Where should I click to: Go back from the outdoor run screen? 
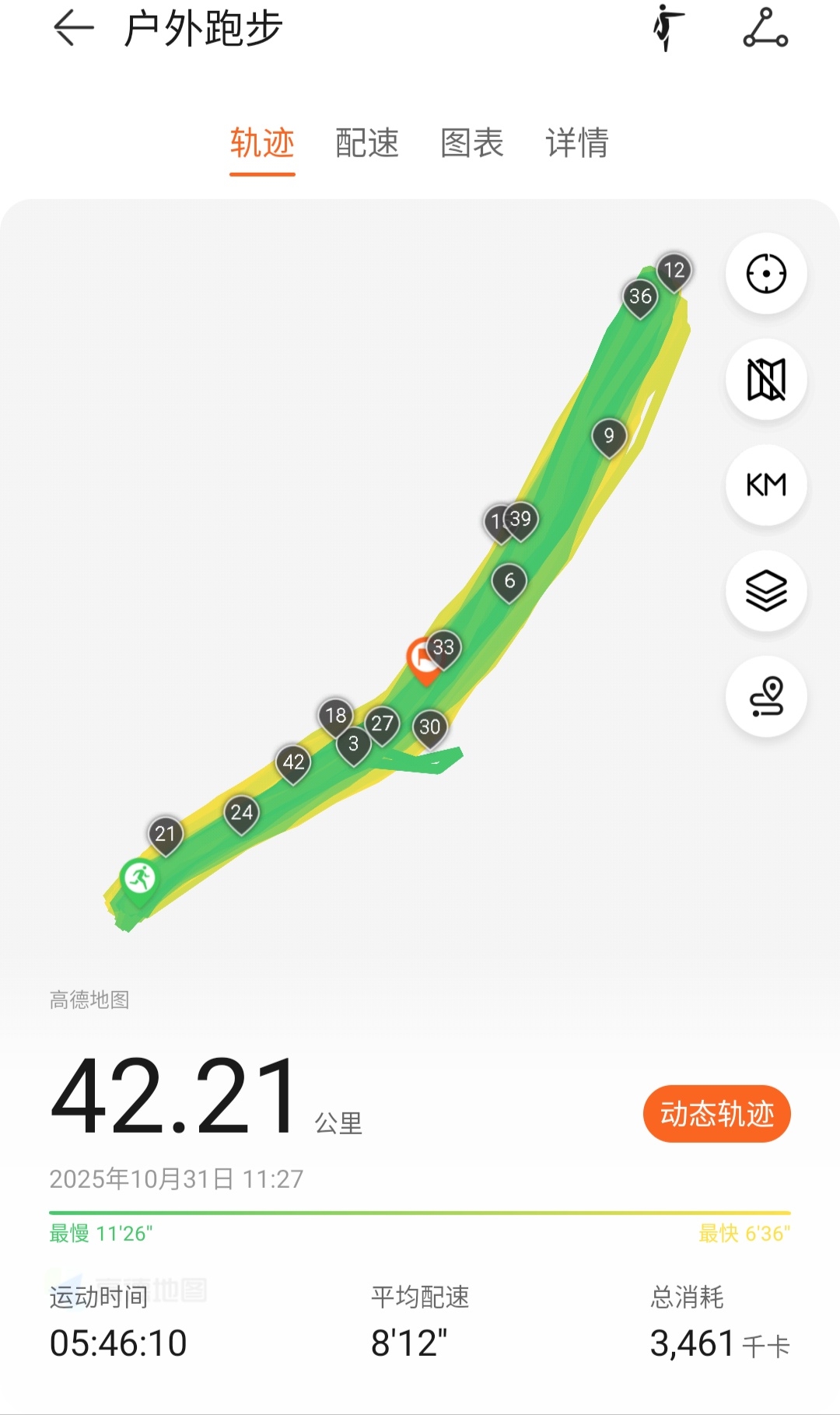pos(74,29)
